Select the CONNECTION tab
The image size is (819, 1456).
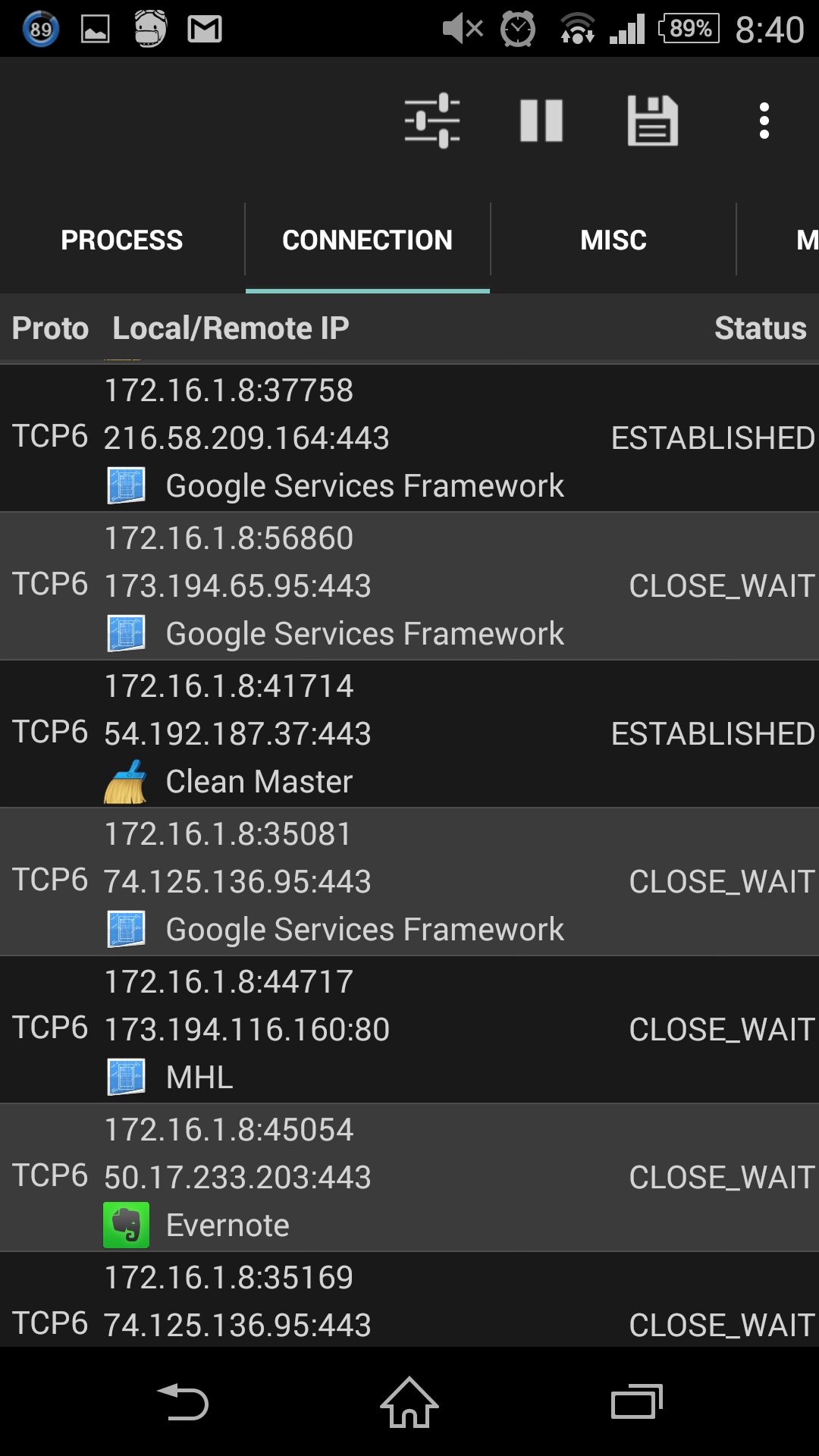[368, 240]
